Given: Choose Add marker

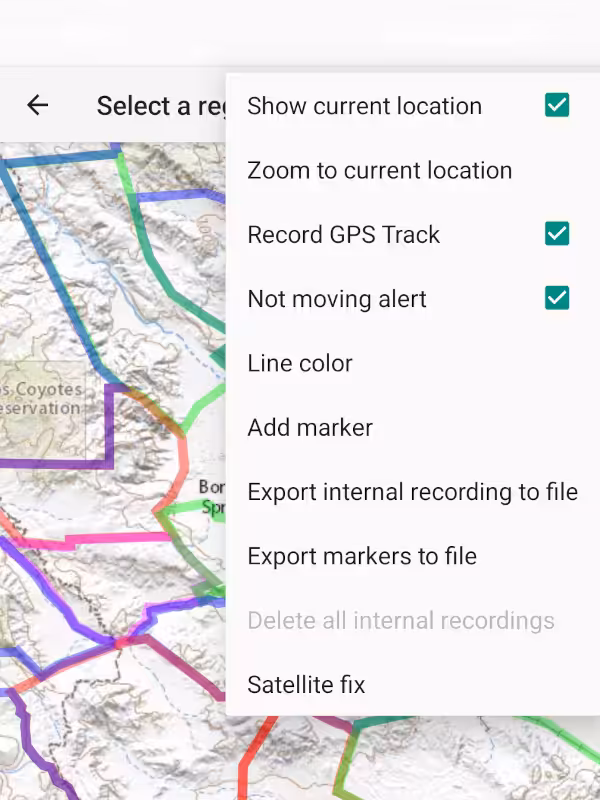Looking at the screenshot, I should pyautogui.click(x=310, y=427).
